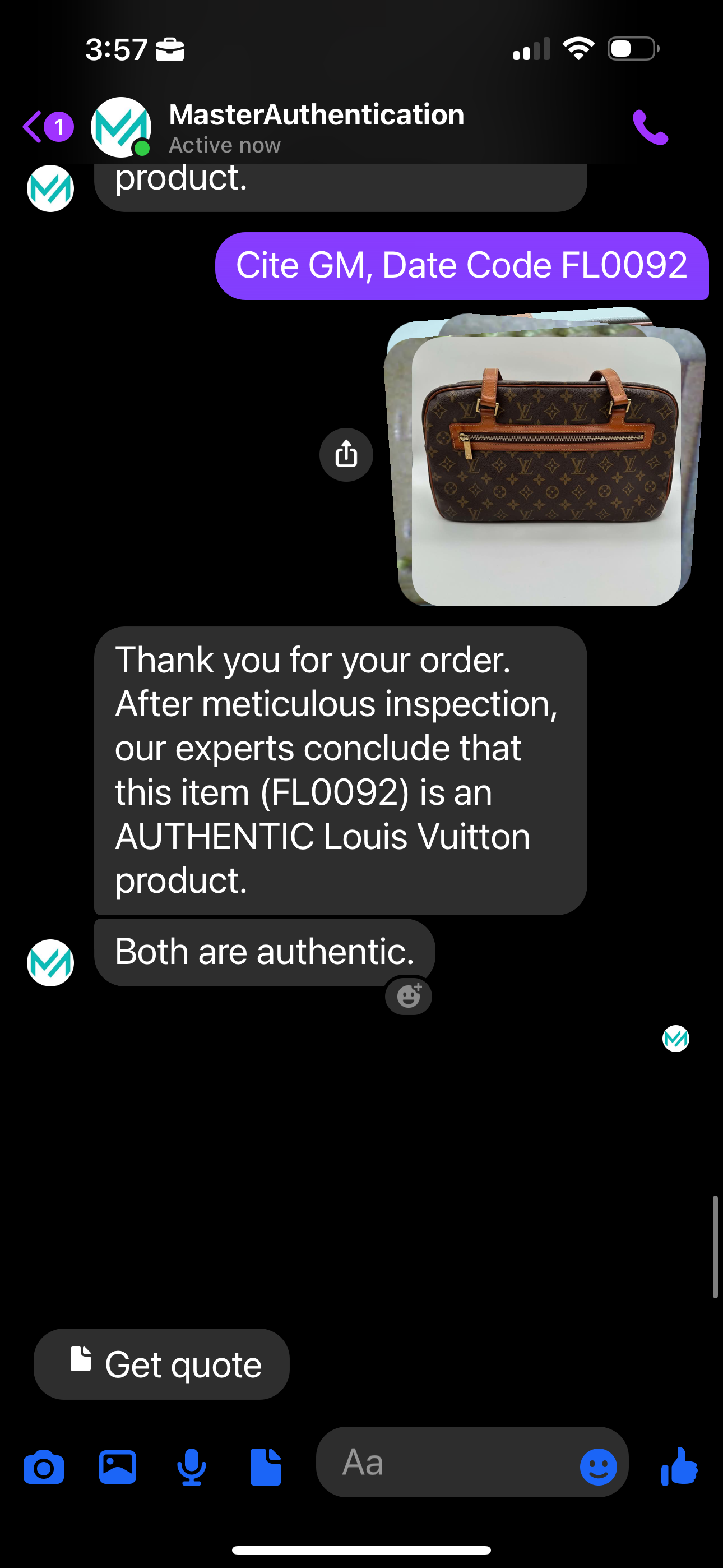Image resolution: width=723 pixels, height=1568 pixels.
Task: Open the camera to take a photo
Action: (x=44, y=1467)
